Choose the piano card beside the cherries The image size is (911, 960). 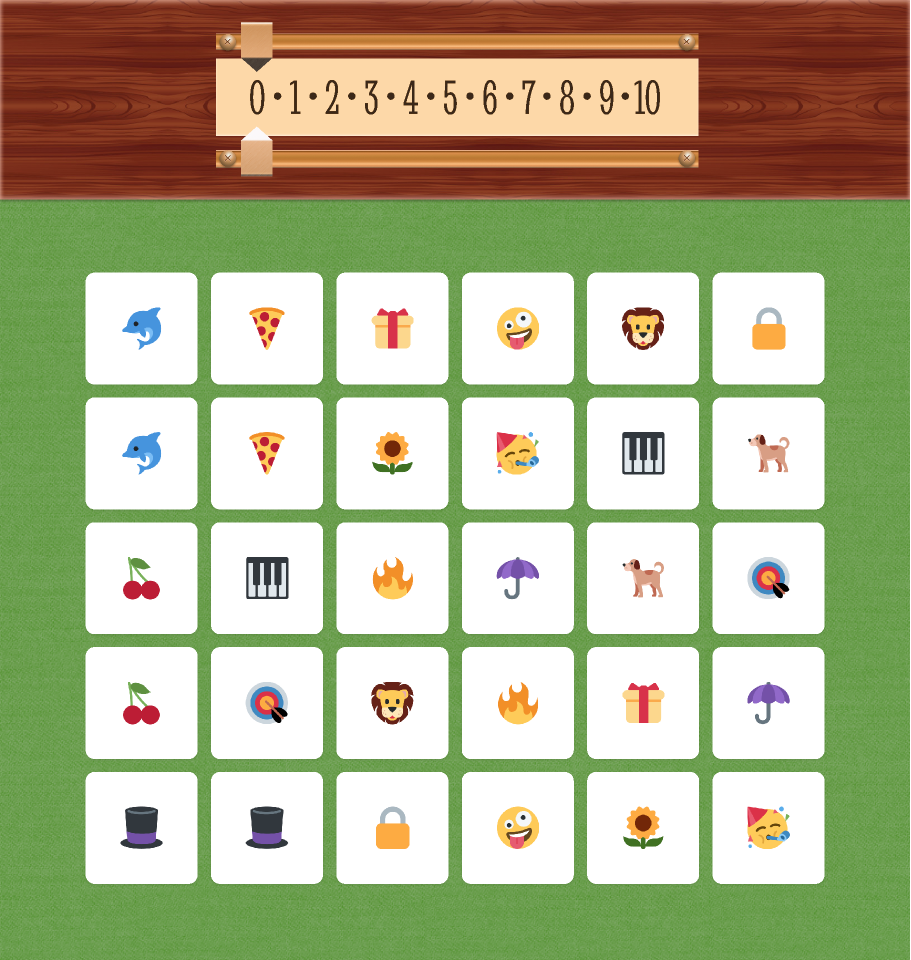(267, 578)
